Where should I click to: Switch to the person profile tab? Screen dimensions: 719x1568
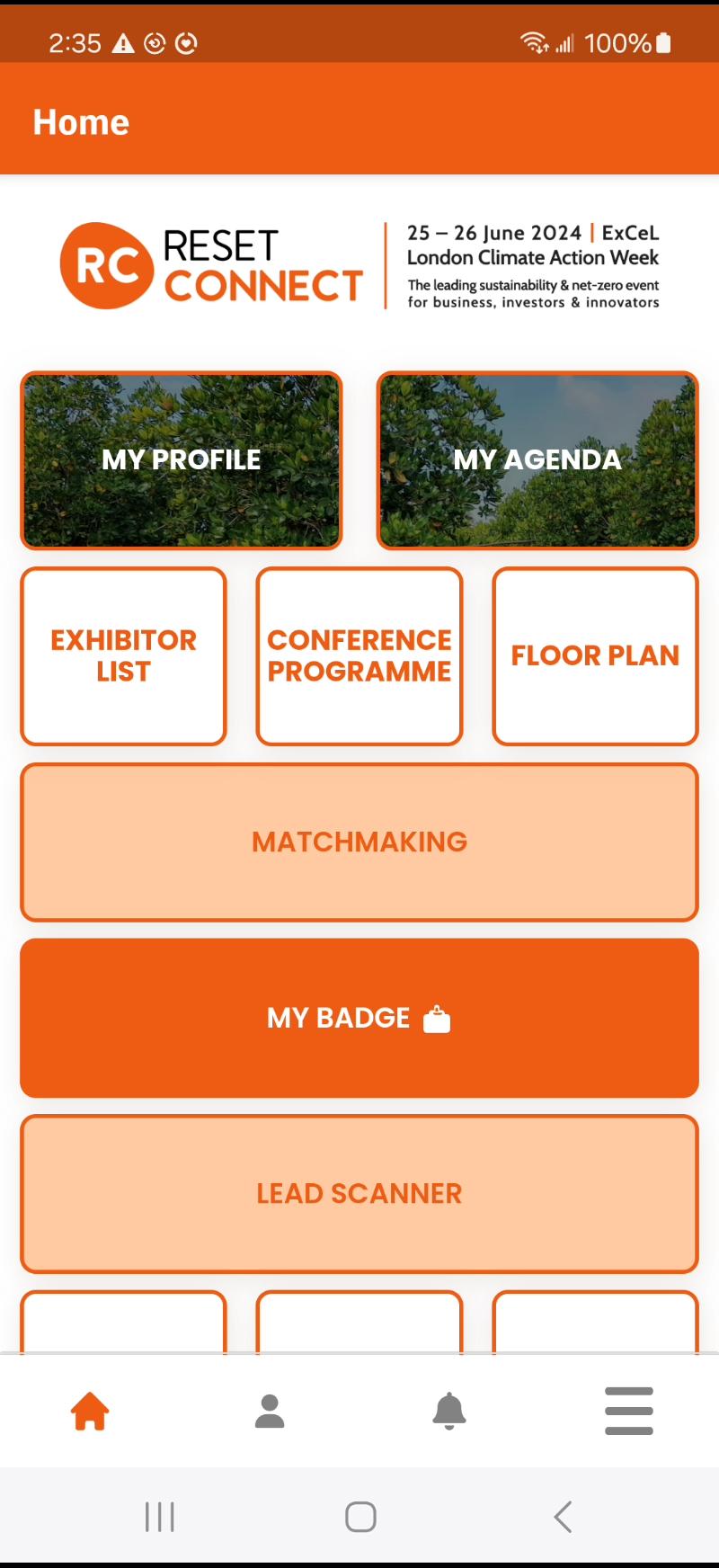(270, 1411)
